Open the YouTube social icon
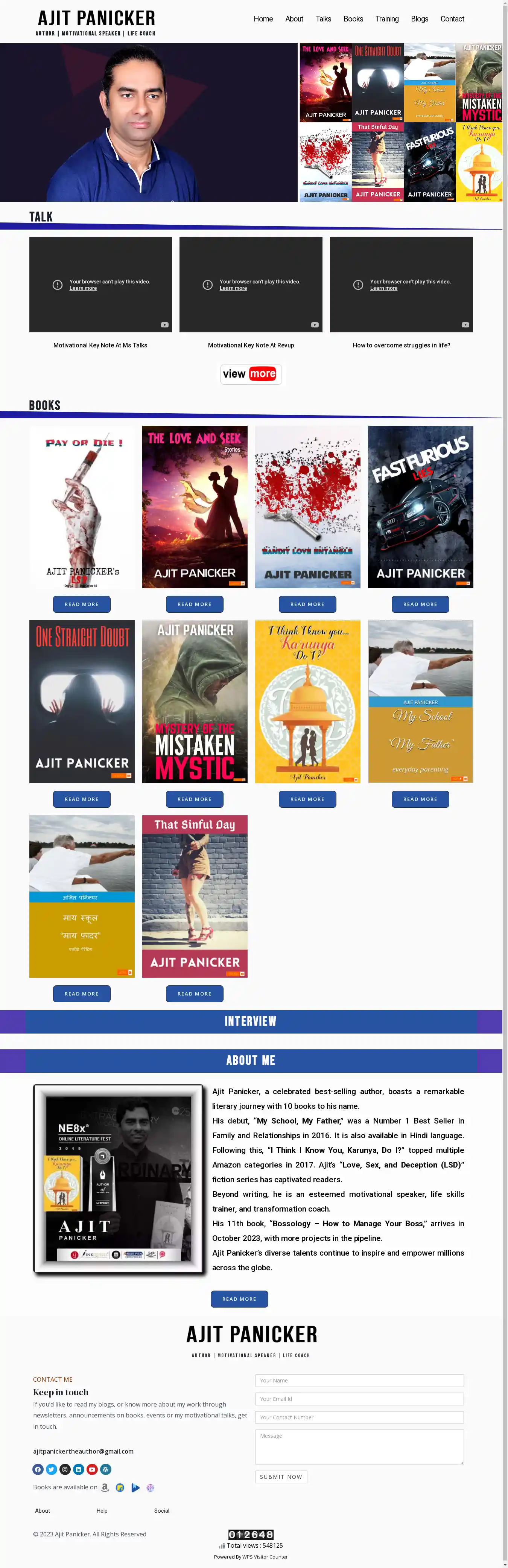508x1568 pixels. 92,1469
